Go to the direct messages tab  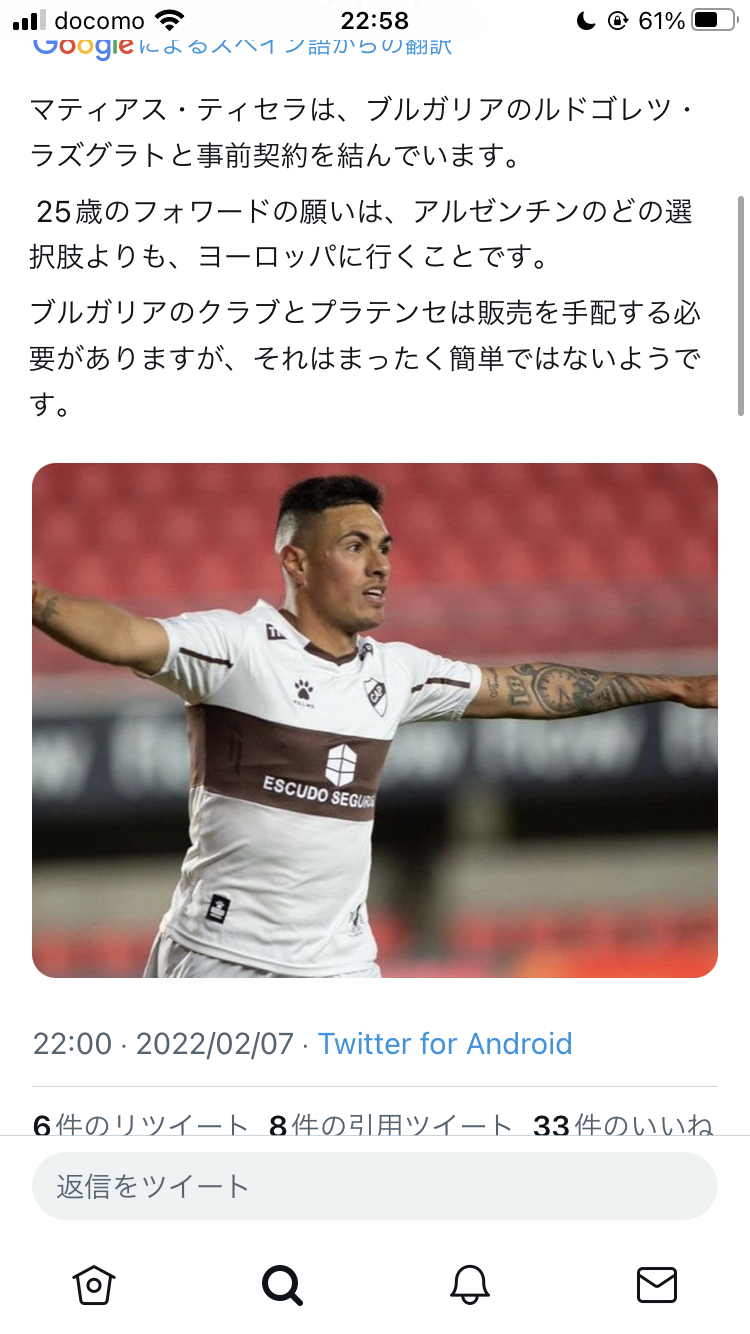[x=657, y=1284]
